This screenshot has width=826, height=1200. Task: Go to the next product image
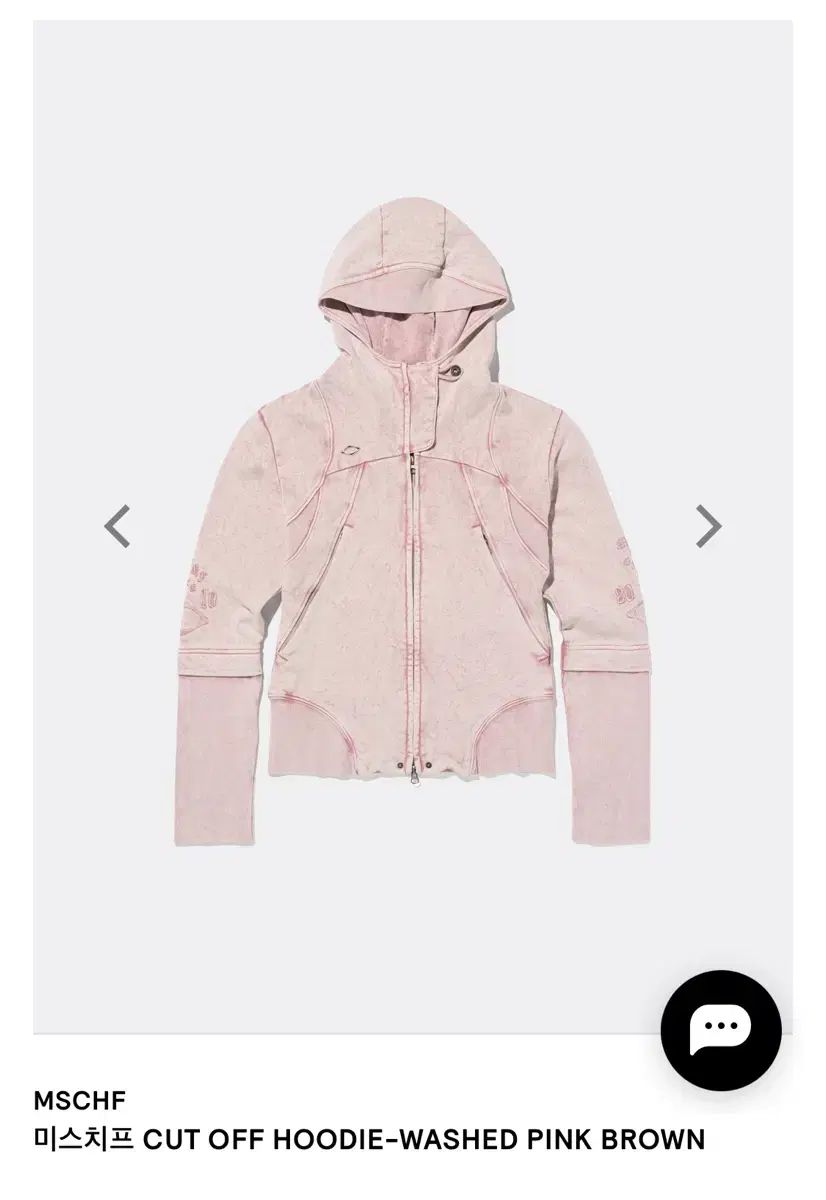(x=708, y=526)
